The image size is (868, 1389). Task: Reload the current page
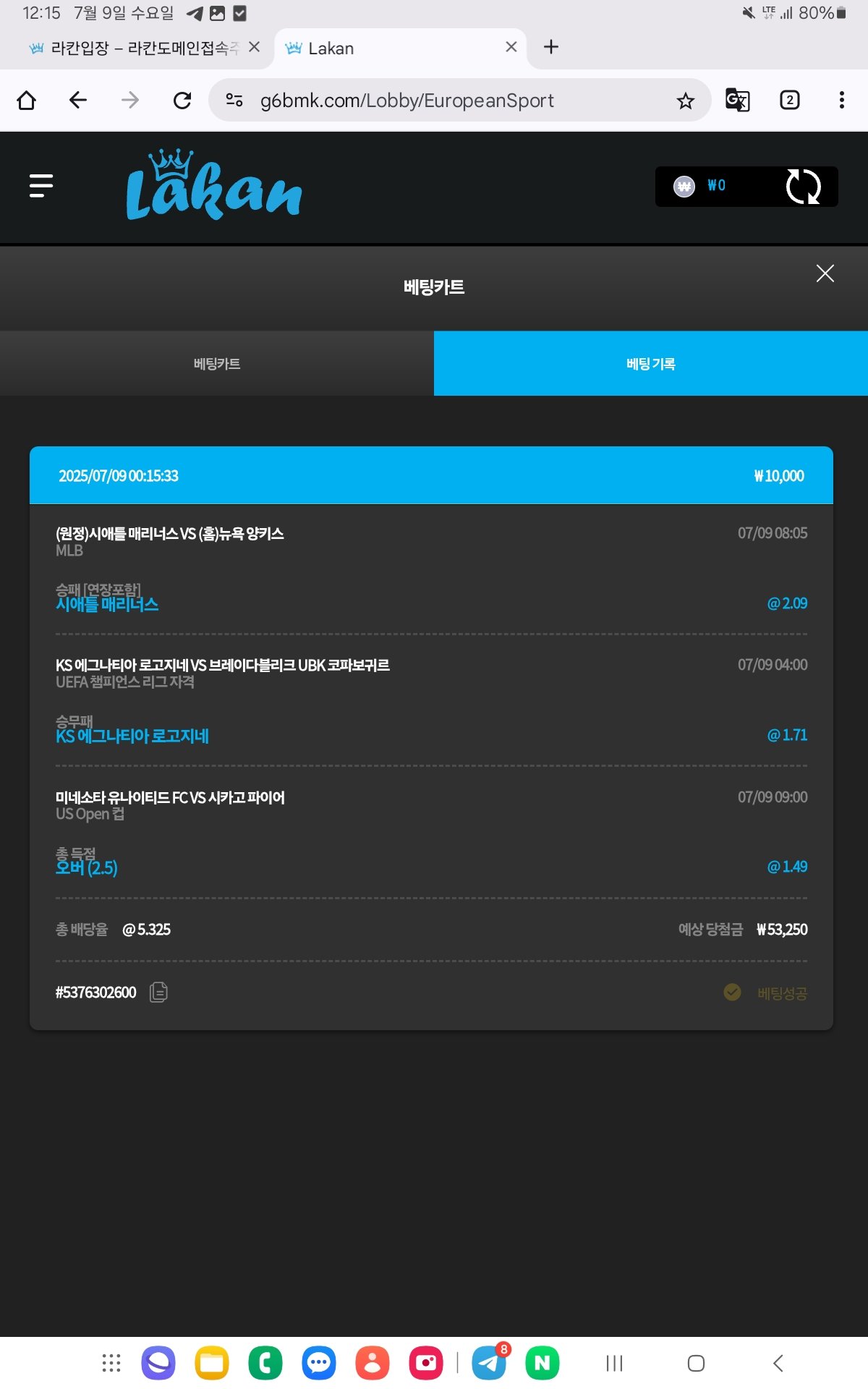pos(182,100)
